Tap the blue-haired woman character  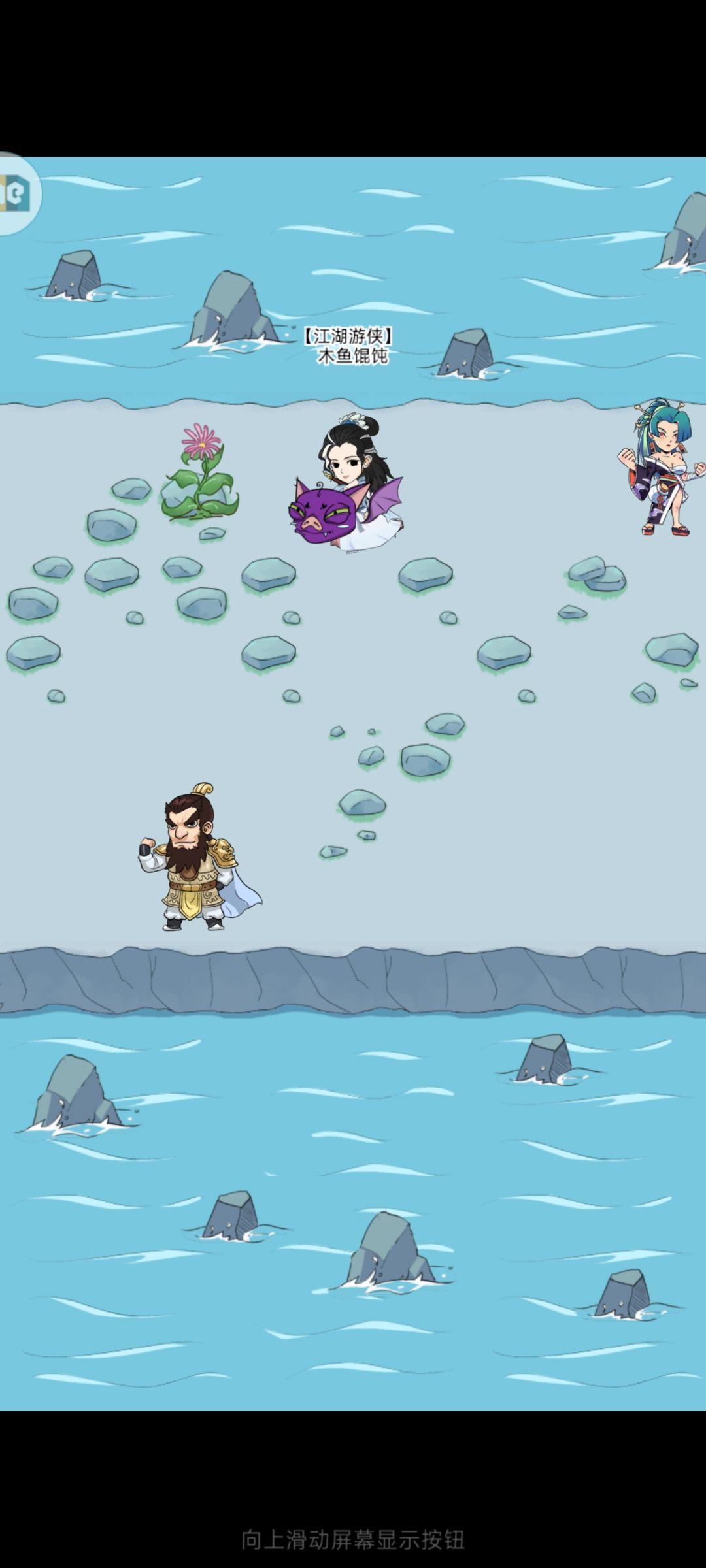pyautogui.click(x=662, y=466)
